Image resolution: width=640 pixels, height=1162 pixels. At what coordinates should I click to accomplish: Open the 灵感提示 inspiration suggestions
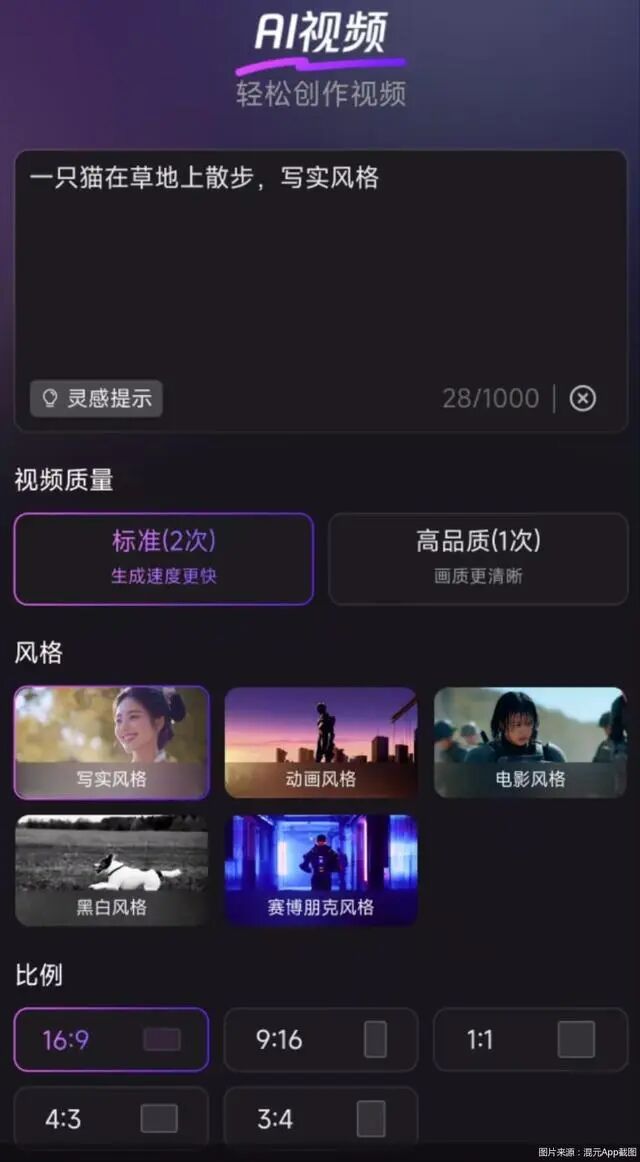97,398
